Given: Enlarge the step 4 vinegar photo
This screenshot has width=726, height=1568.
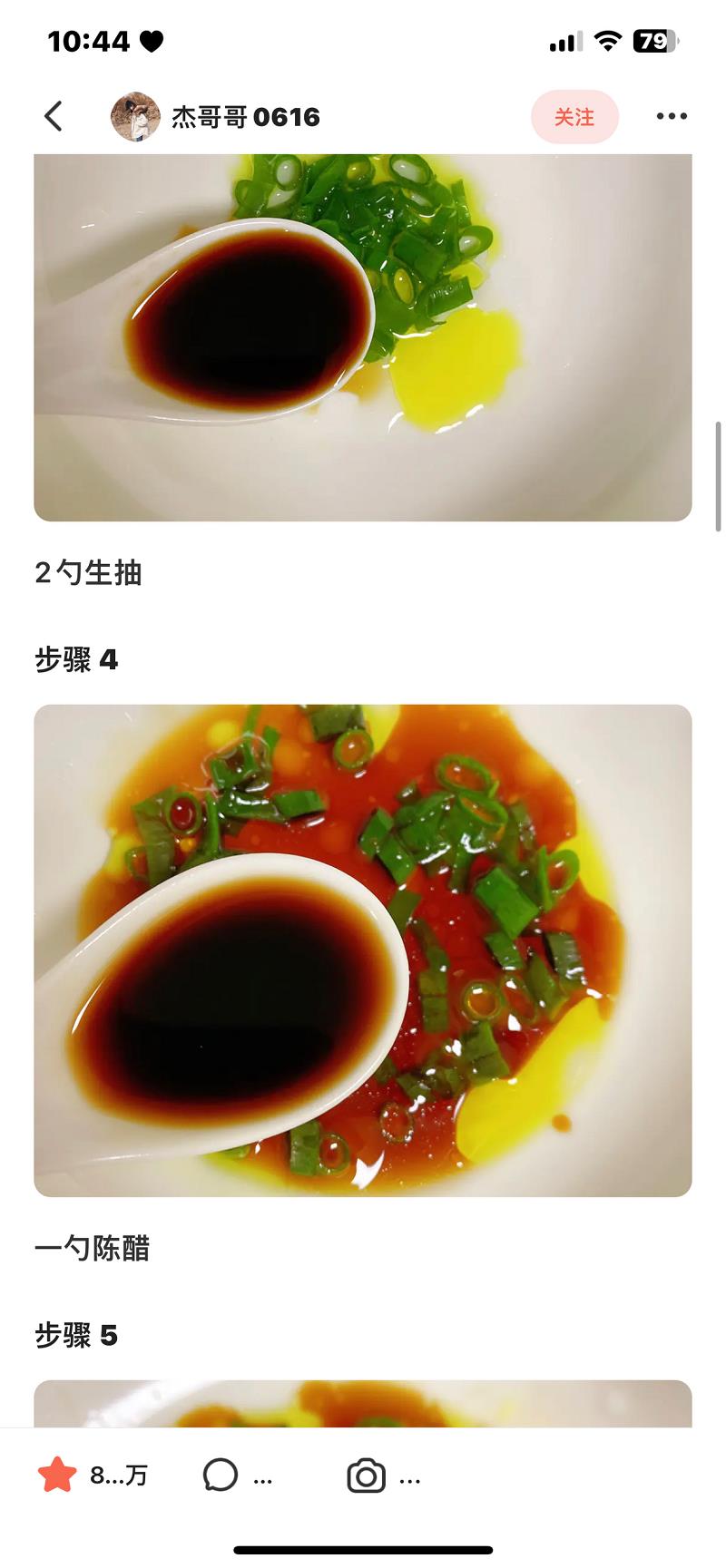Looking at the screenshot, I should 363,950.
